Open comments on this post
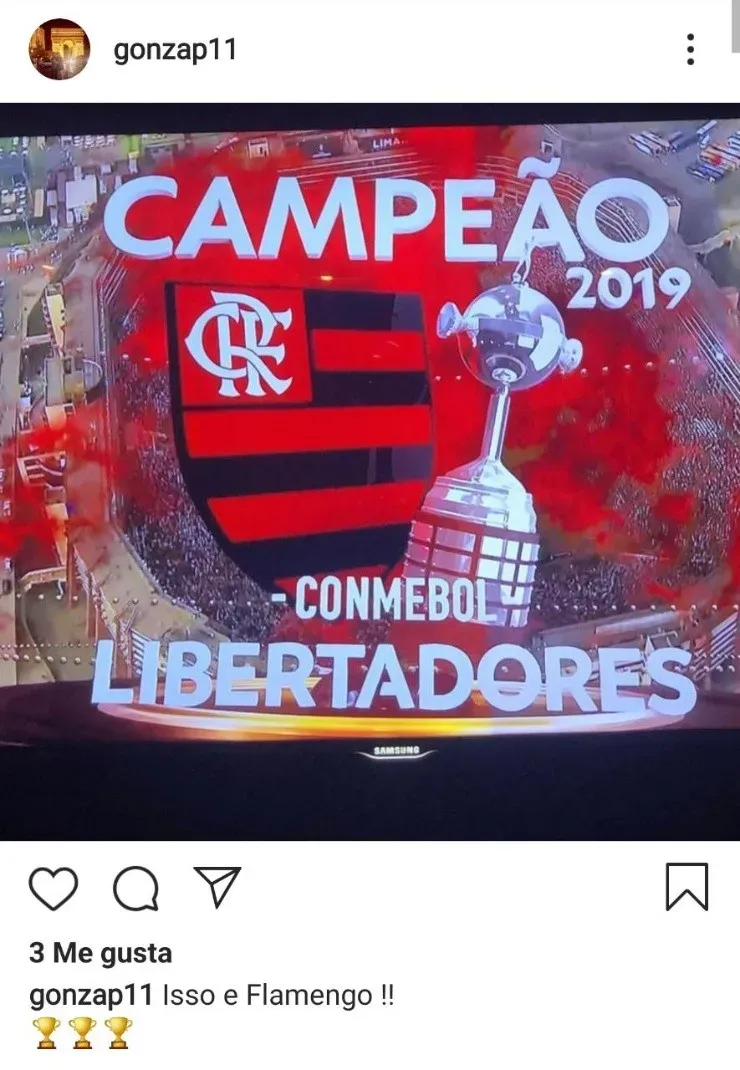Screen dimensions: 740x1070 [x=135, y=886]
